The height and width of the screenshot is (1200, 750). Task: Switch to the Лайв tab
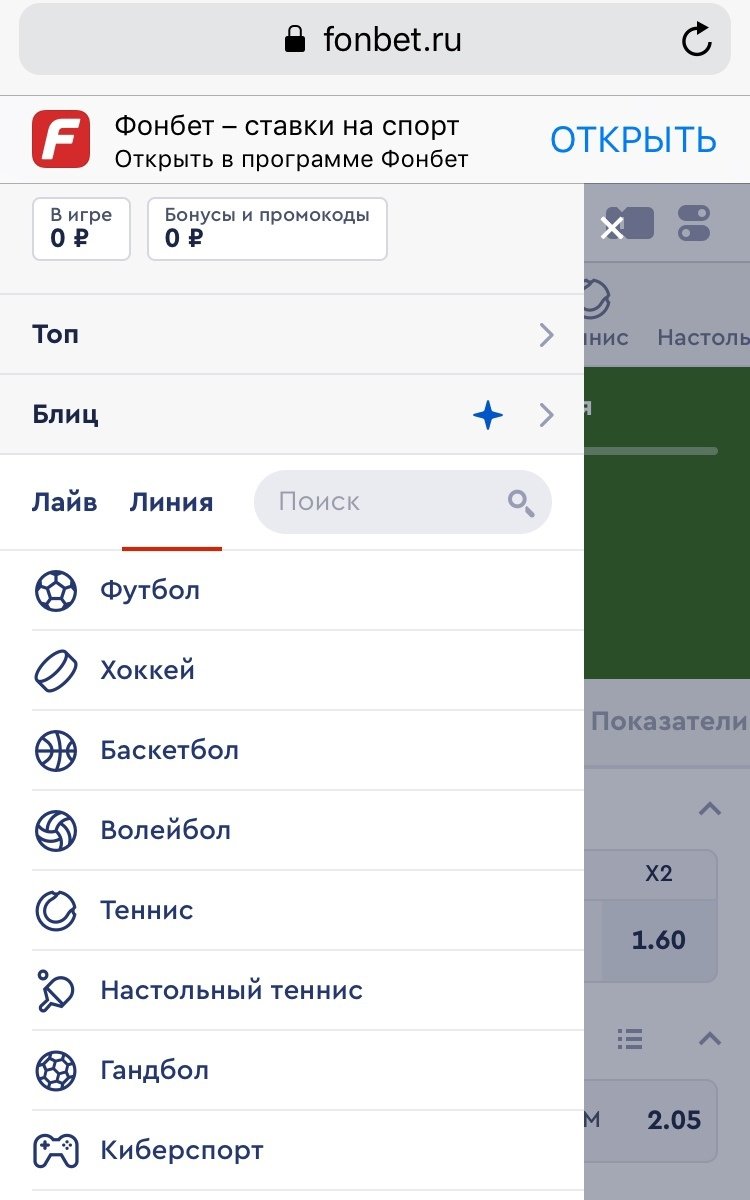coord(64,502)
